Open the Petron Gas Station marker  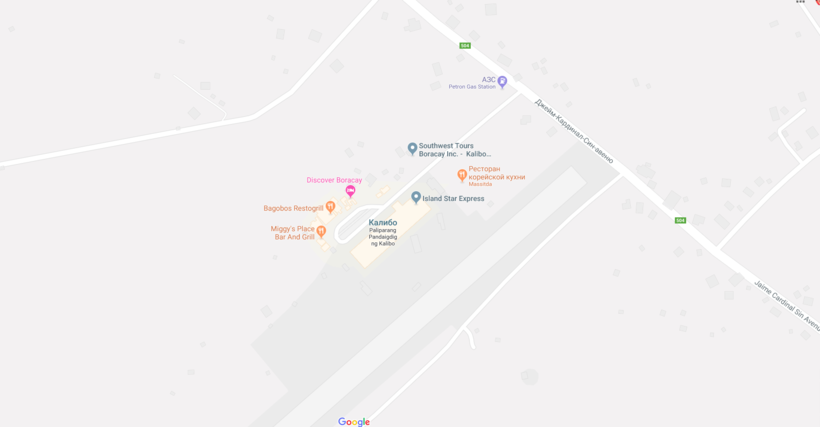[502, 81]
